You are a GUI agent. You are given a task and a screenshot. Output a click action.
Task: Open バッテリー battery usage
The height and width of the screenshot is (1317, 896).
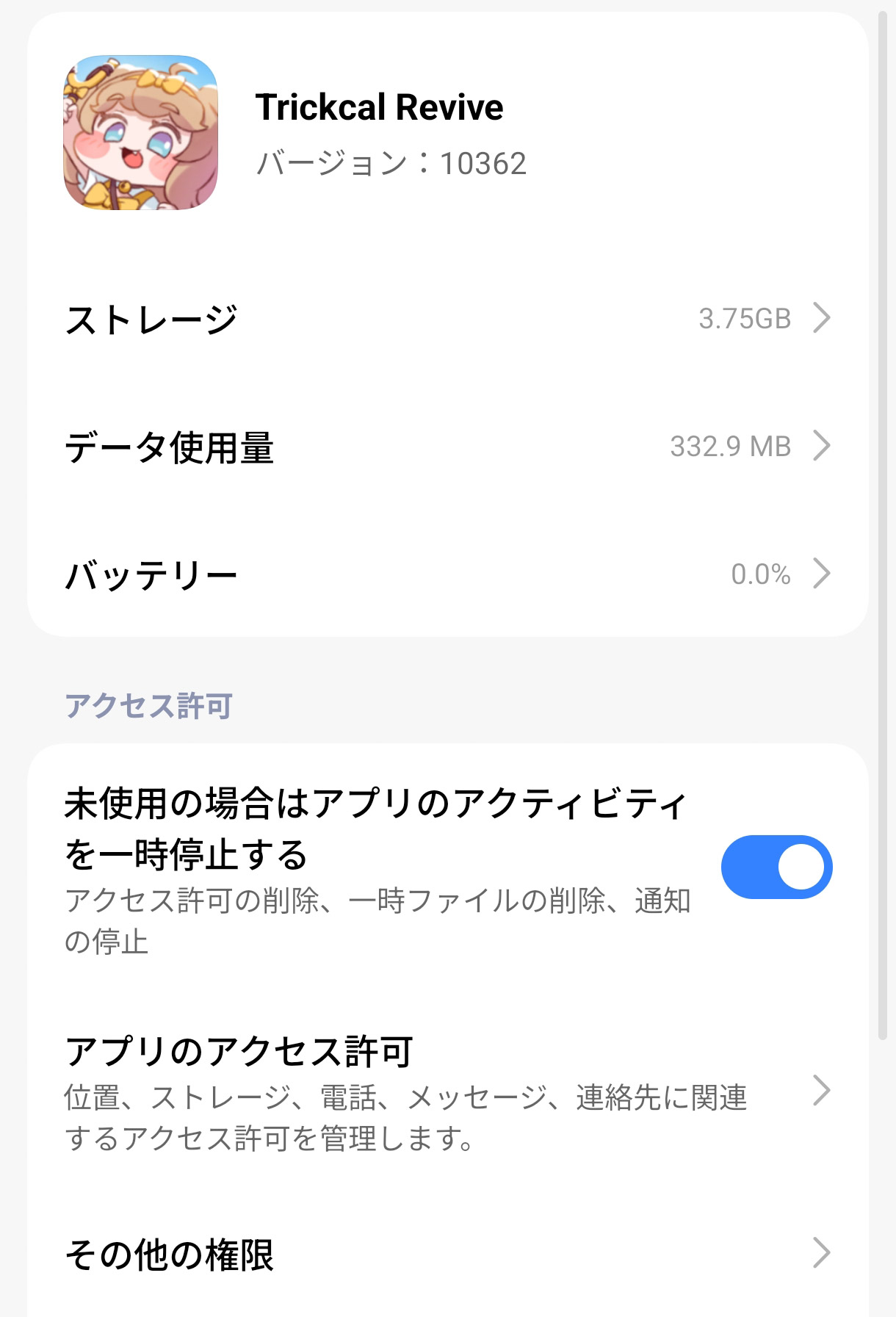click(447, 574)
